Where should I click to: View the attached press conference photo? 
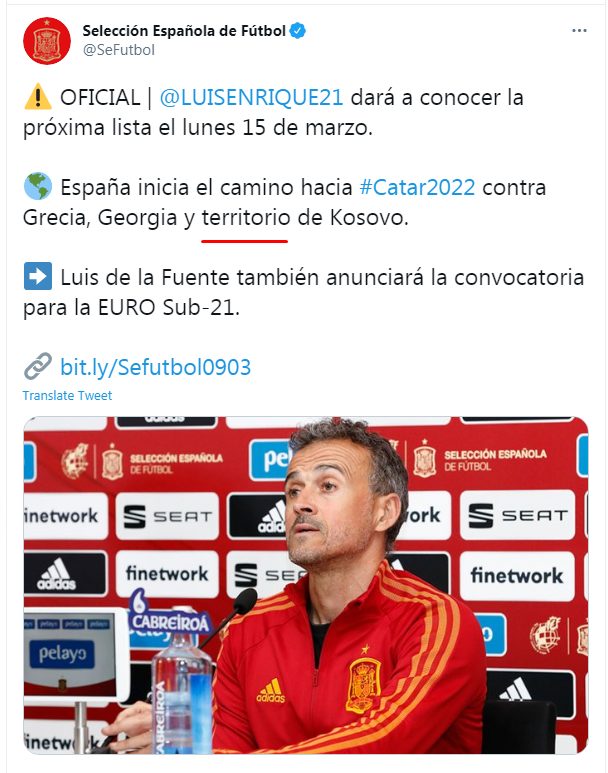coord(305,585)
